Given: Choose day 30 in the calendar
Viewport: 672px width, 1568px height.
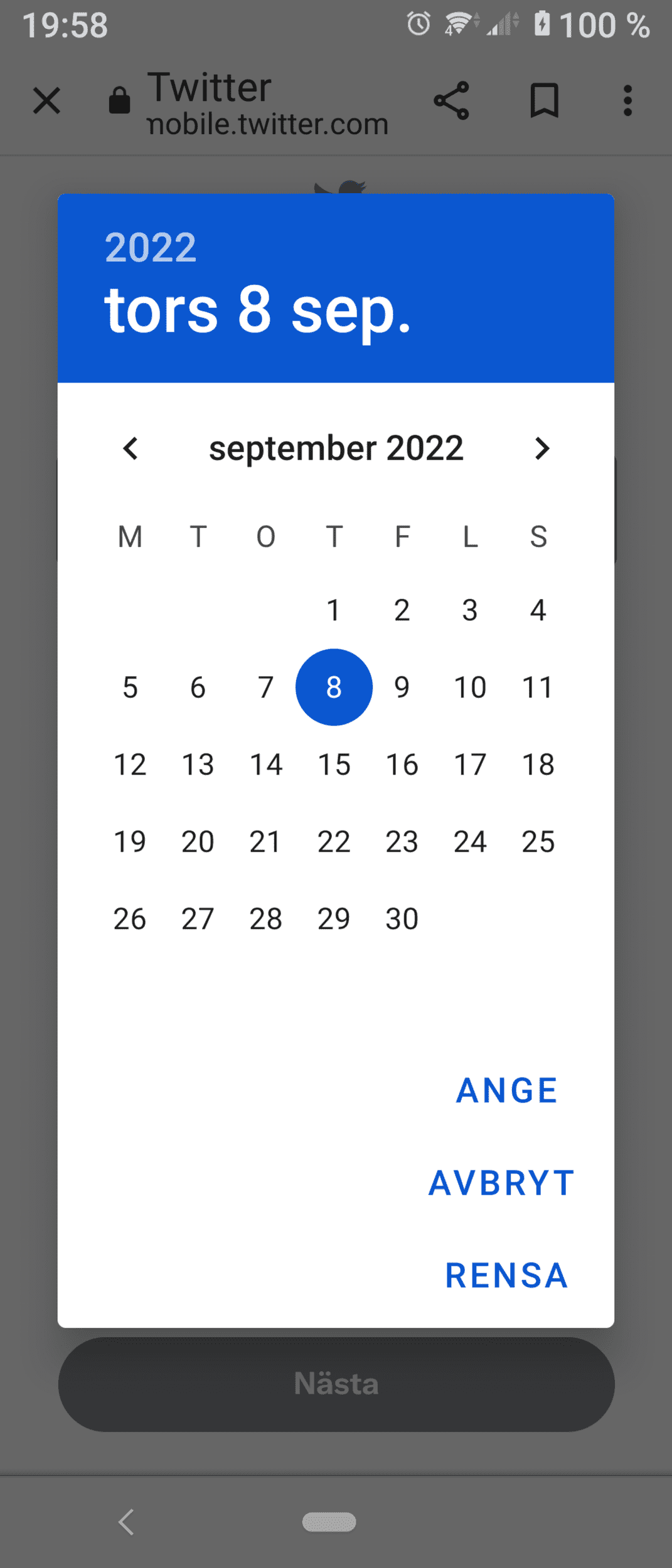Looking at the screenshot, I should pos(402,919).
